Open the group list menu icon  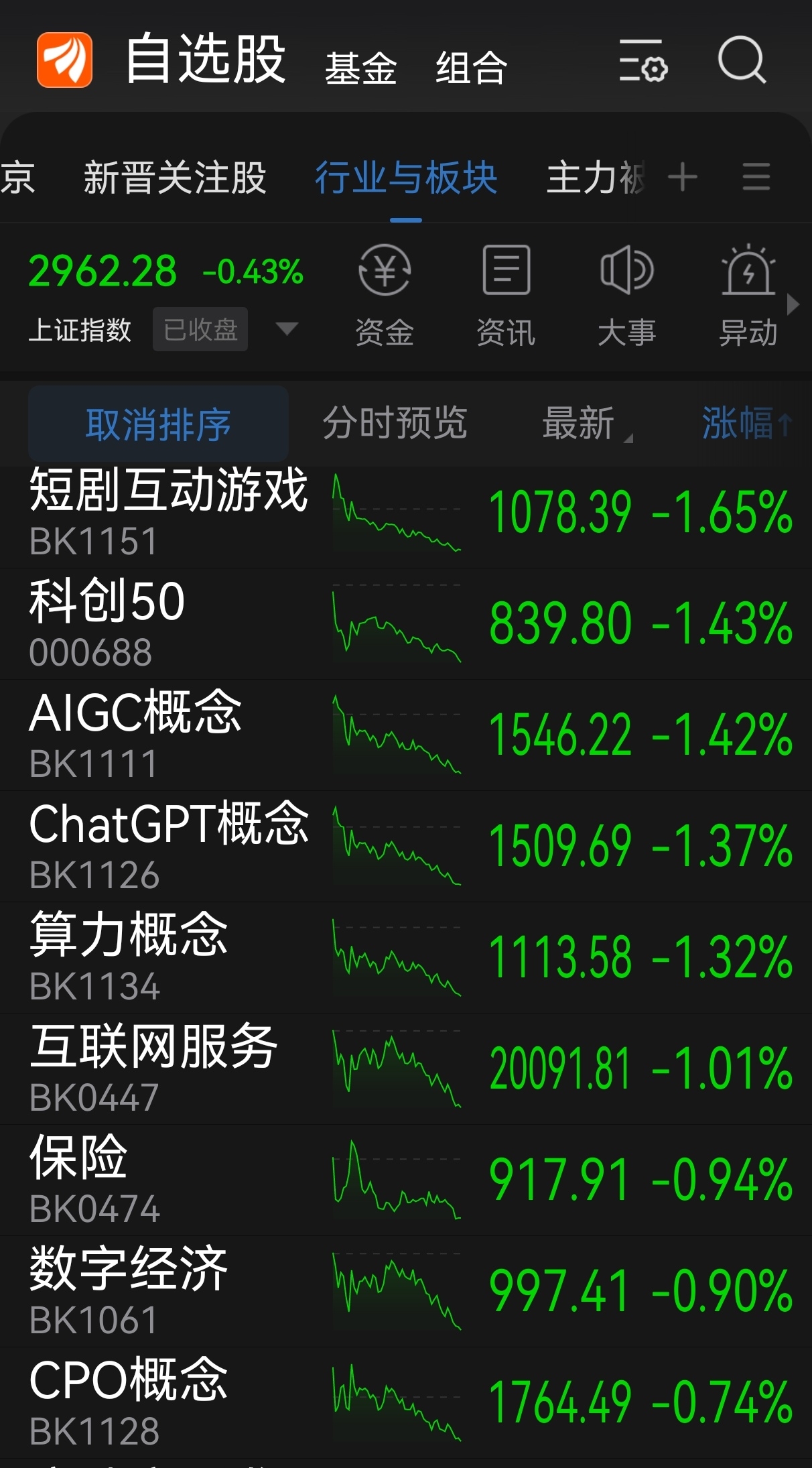(x=756, y=178)
